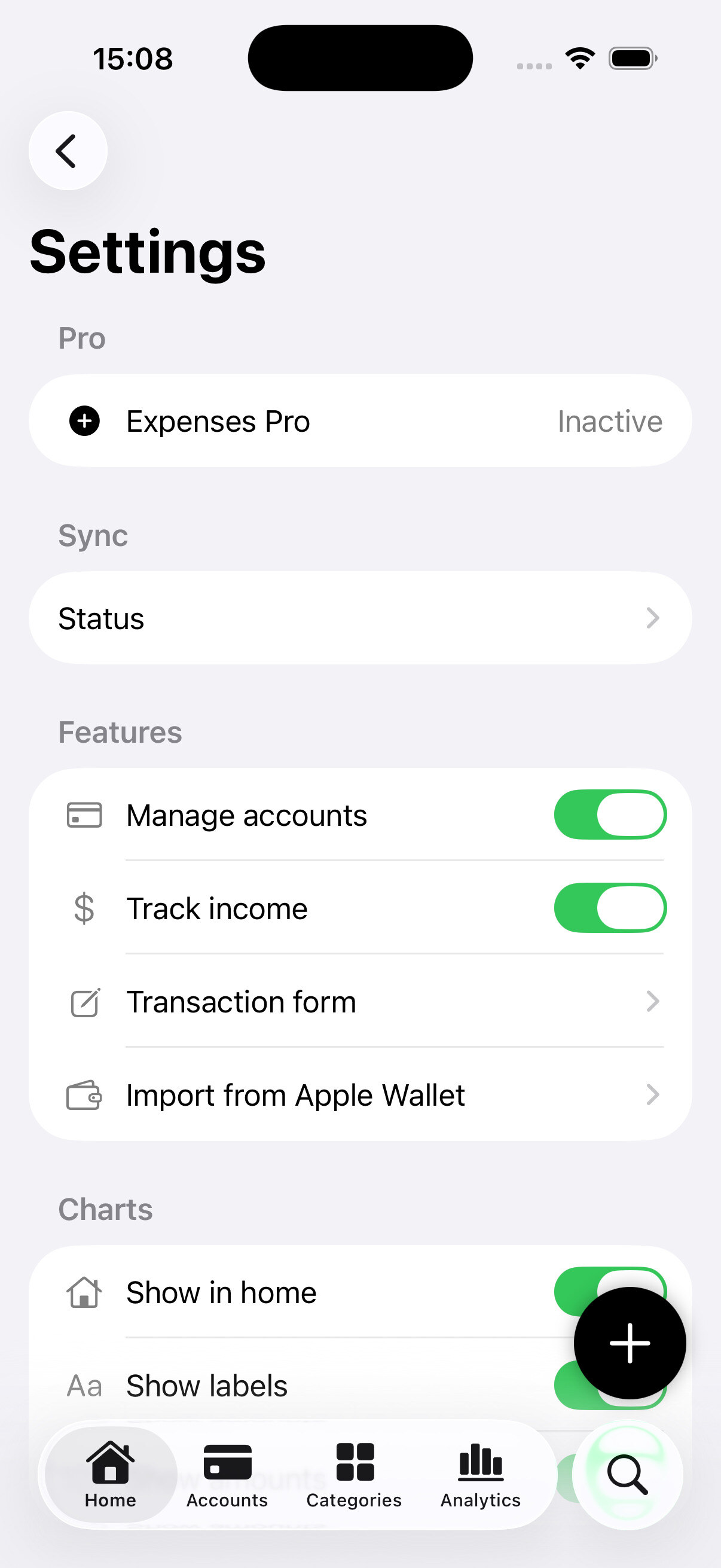The width and height of the screenshot is (721, 1568).
Task: Disable the Track income switch
Action: 610,908
